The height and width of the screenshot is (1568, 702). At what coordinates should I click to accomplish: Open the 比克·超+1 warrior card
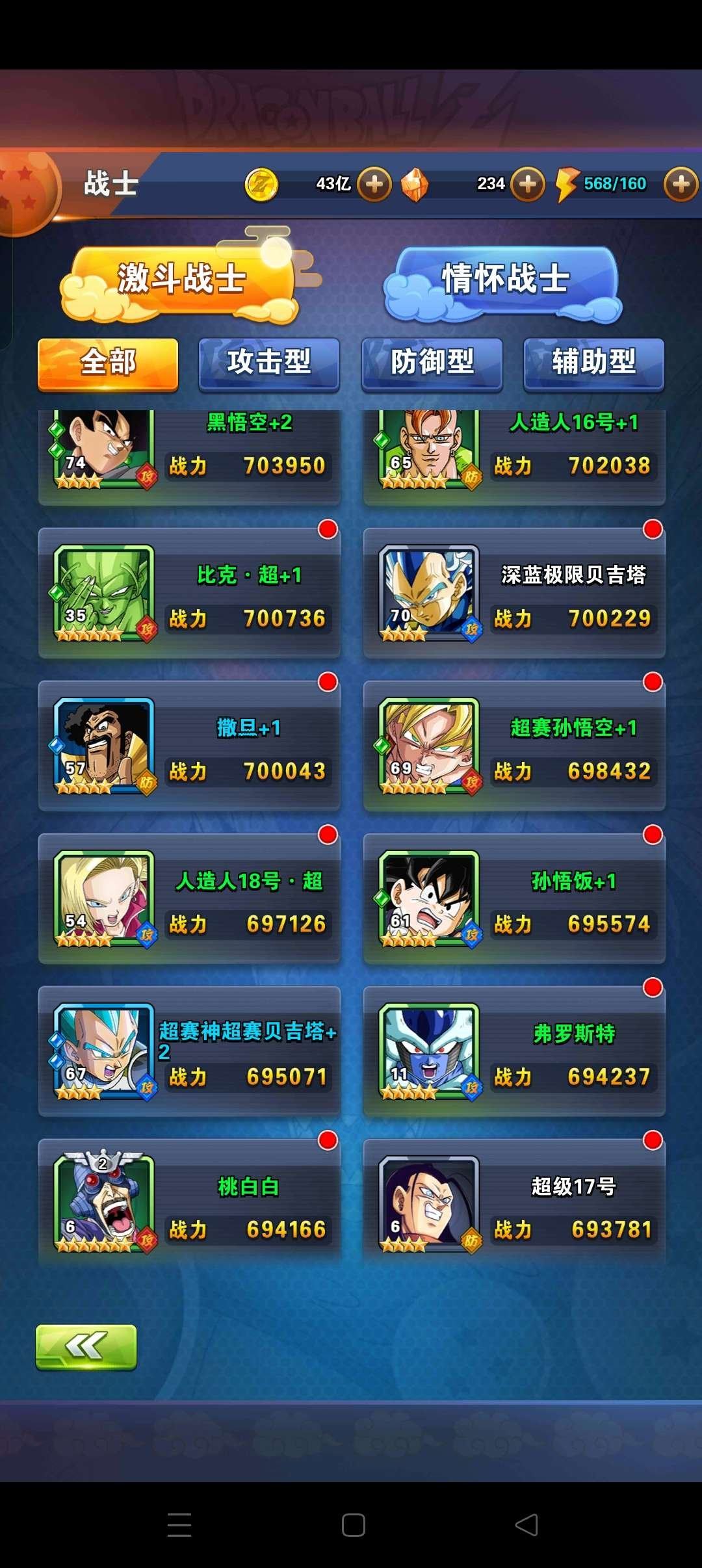click(x=189, y=594)
